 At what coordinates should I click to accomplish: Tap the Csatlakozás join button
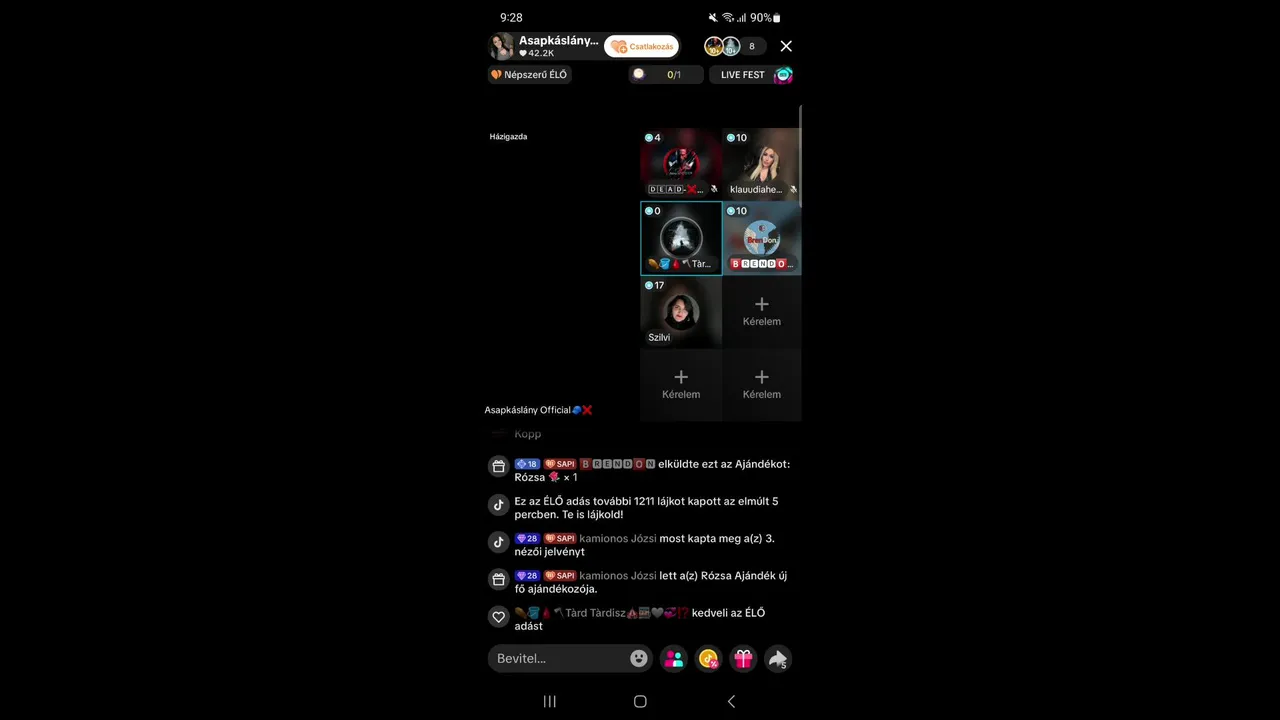tap(641, 46)
